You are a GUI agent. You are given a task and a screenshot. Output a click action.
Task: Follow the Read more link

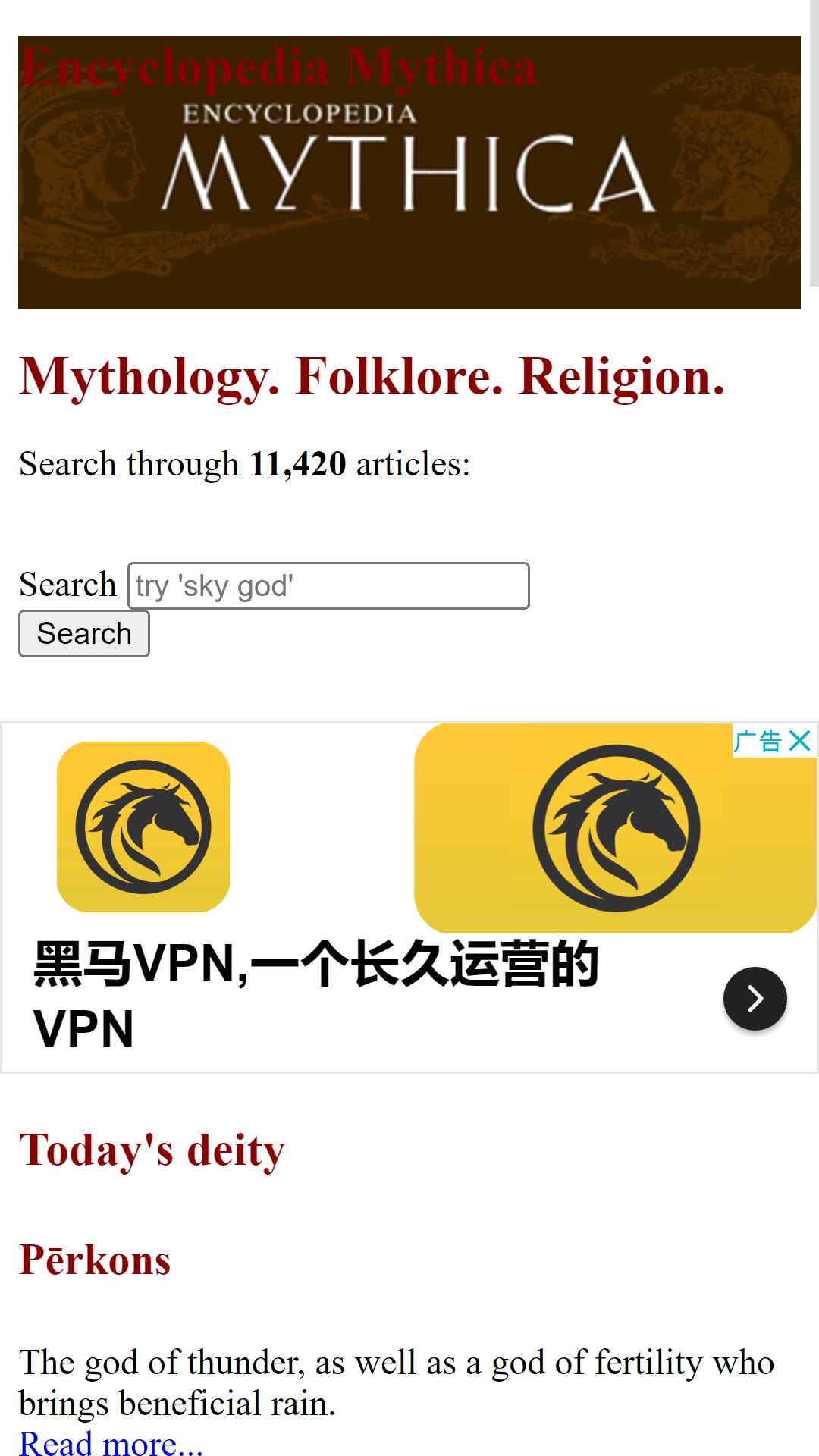click(x=111, y=1443)
